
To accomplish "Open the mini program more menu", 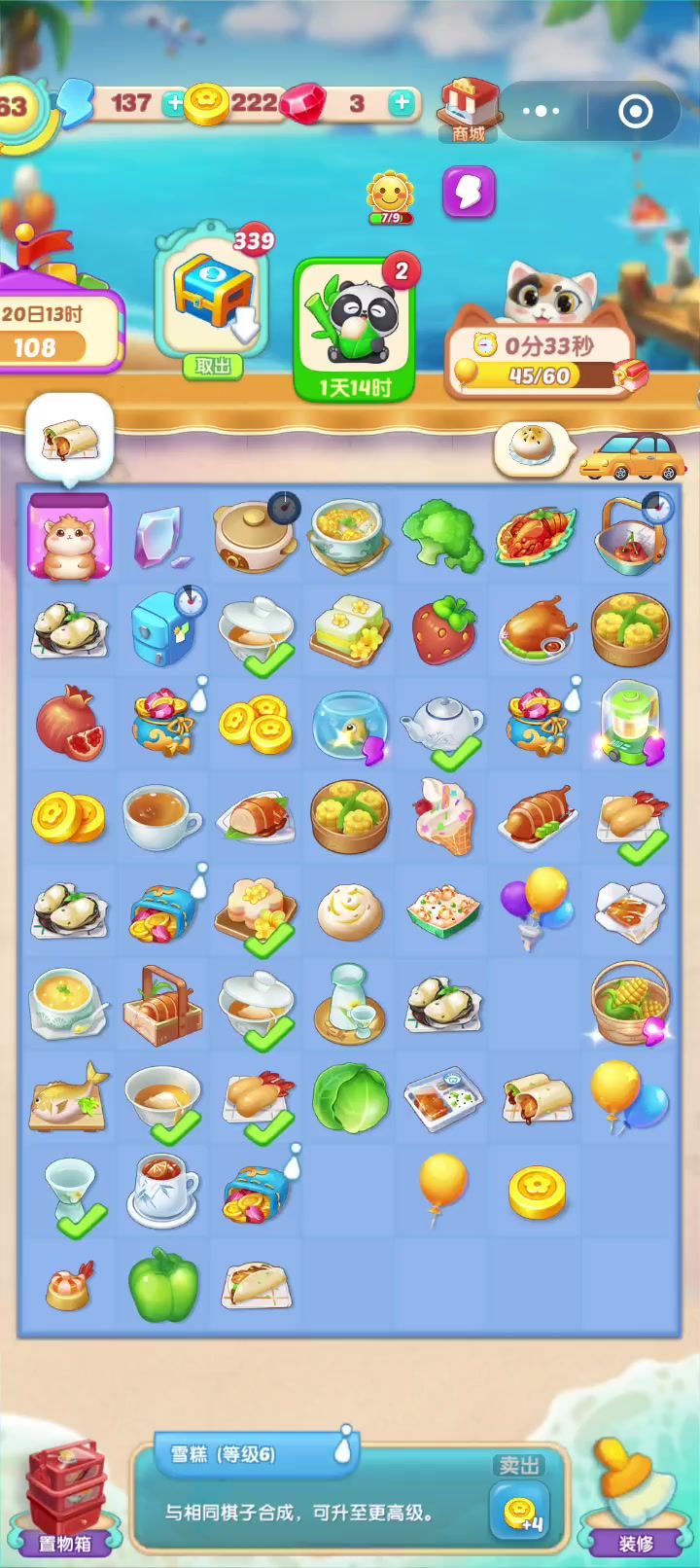I will [542, 111].
